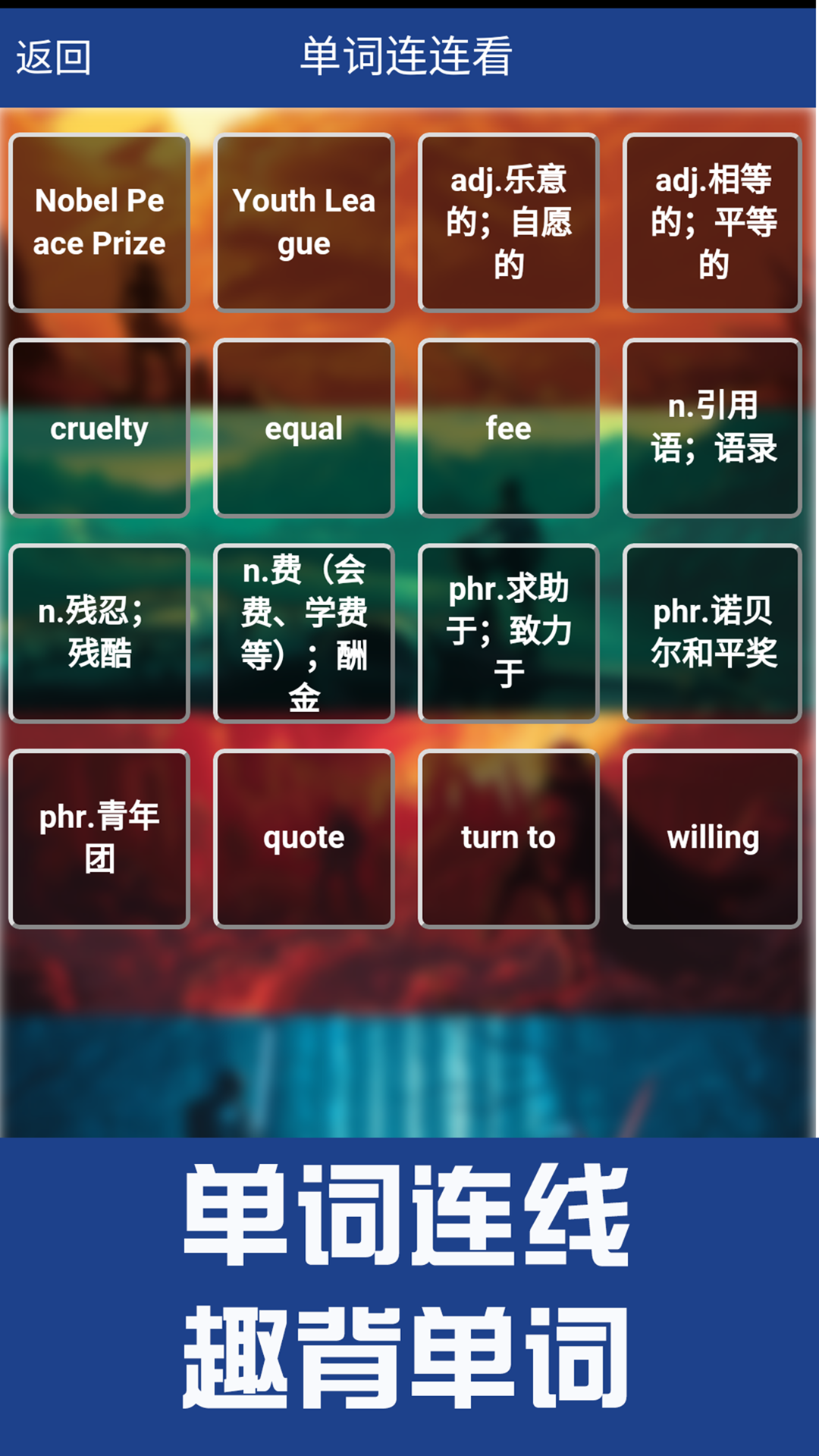Pick the n.费（会费、学费等）；酬金 tile
The height and width of the screenshot is (1456, 819).
pyautogui.click(x=304, y=632)
